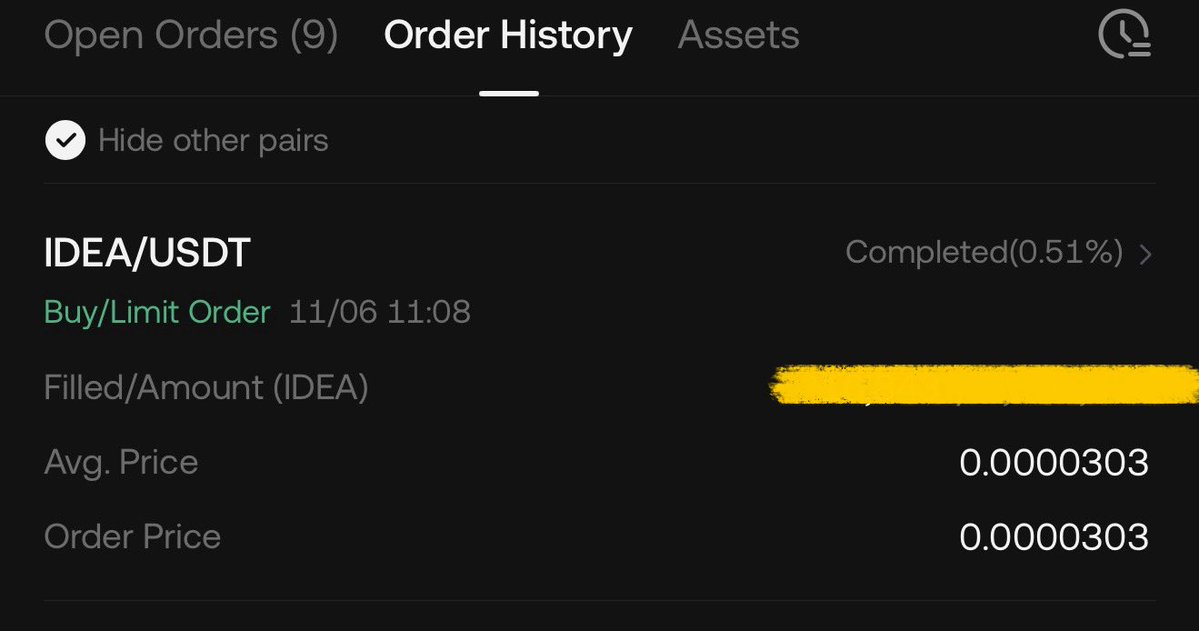The height and width of the screenshot is (631, 1199).
Task: Select the Order History tab
Action: coord(508,37)
